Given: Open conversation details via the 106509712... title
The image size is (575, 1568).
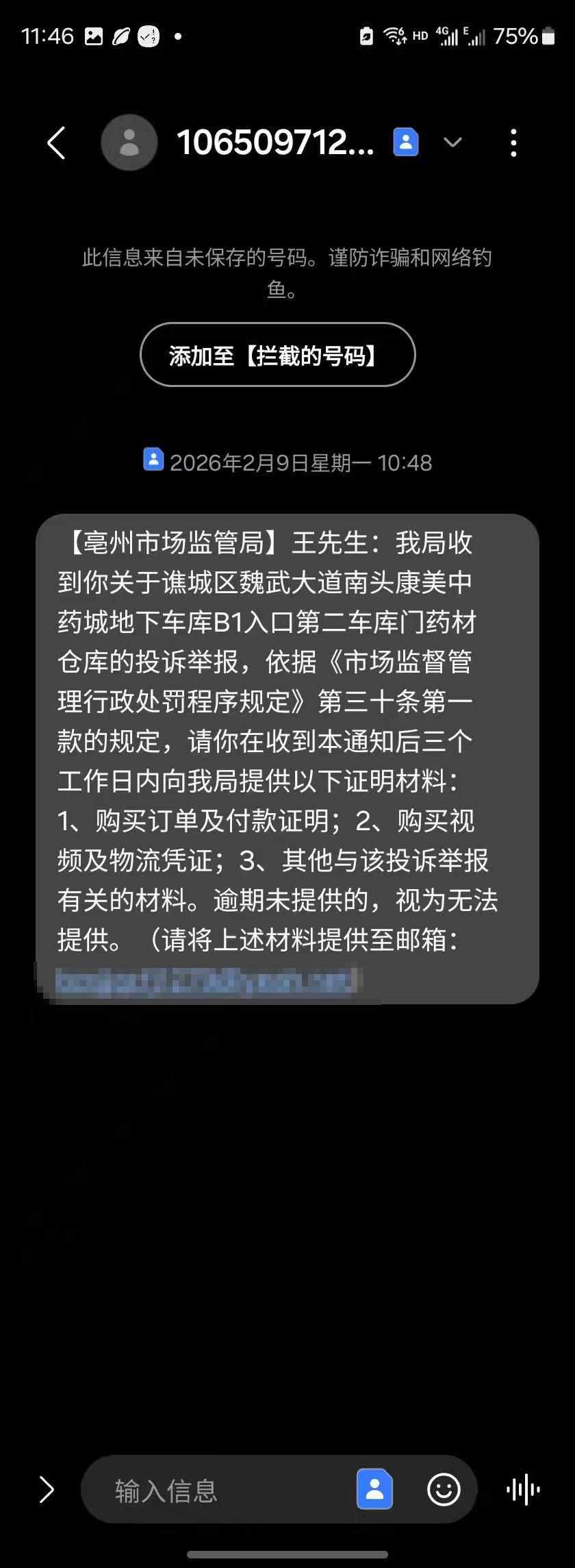Looking at the screenshot, I should [x=275, y=142].
